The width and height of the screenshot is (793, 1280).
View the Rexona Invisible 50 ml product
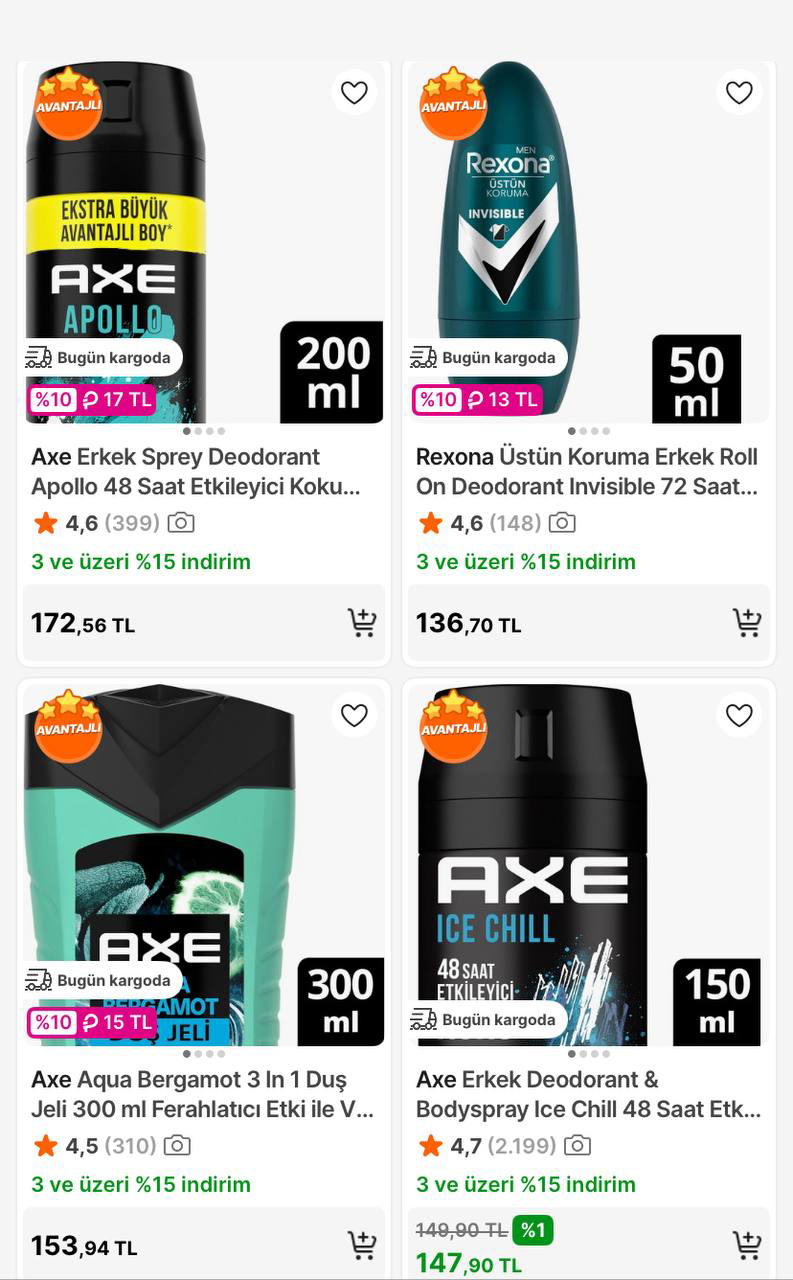(587, 472)
